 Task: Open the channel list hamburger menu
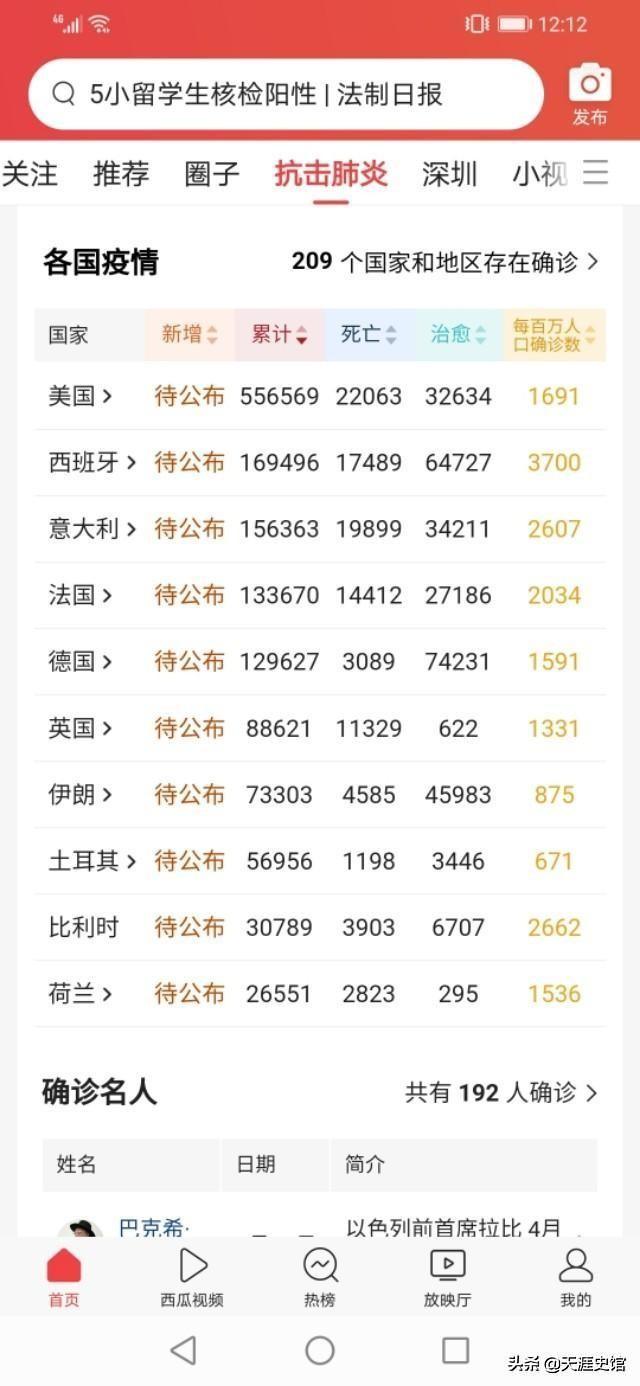click(596, 173)
